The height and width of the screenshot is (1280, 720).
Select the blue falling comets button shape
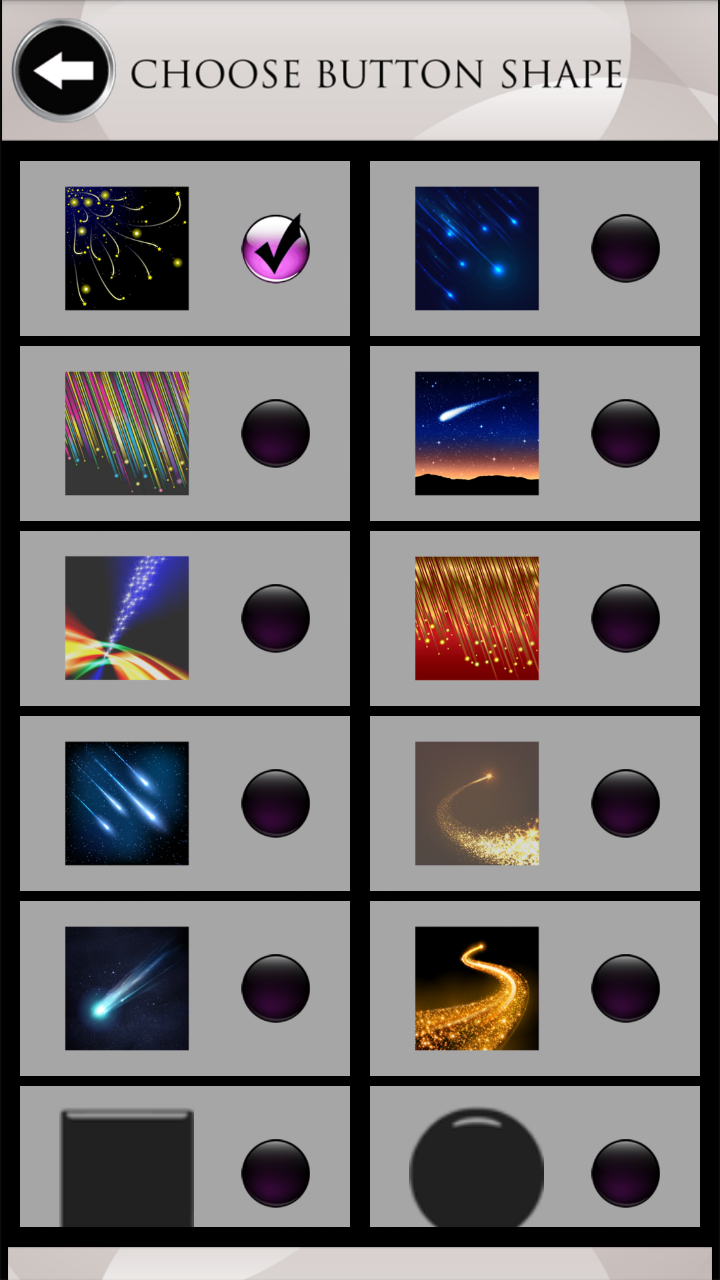[x=127, y=803]
